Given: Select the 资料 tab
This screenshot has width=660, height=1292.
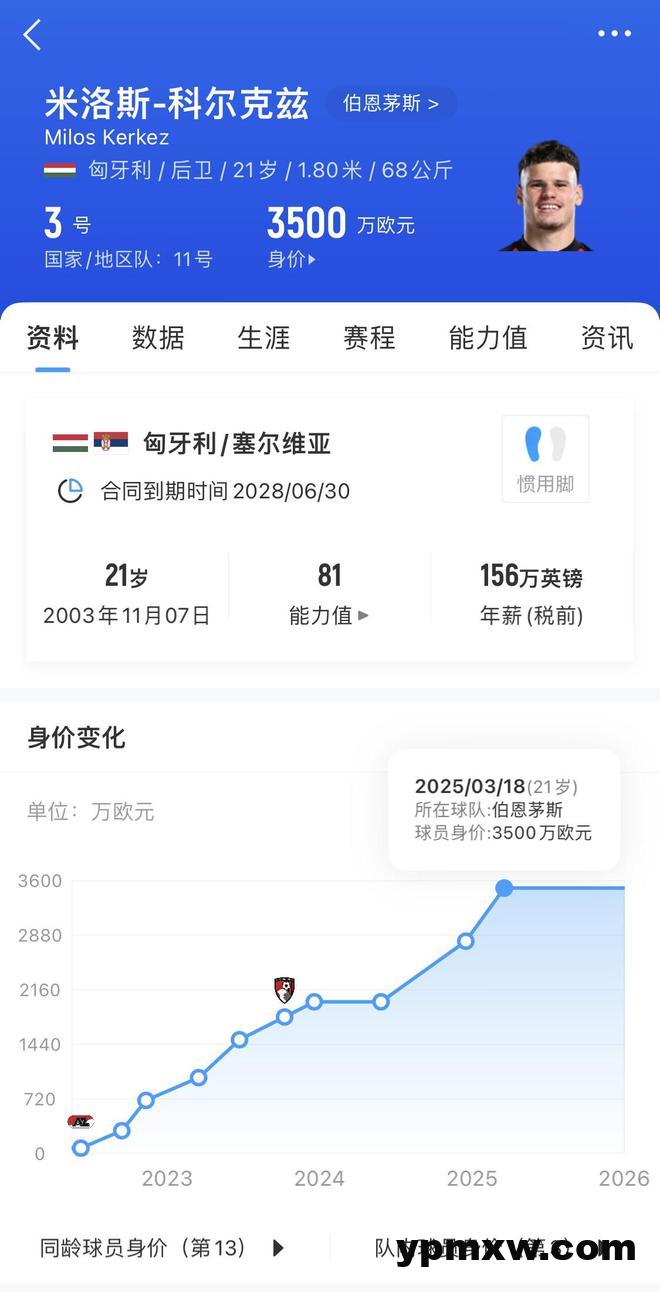Looking at the screenshot, I should pyautogui.click(x=53, y=338).
